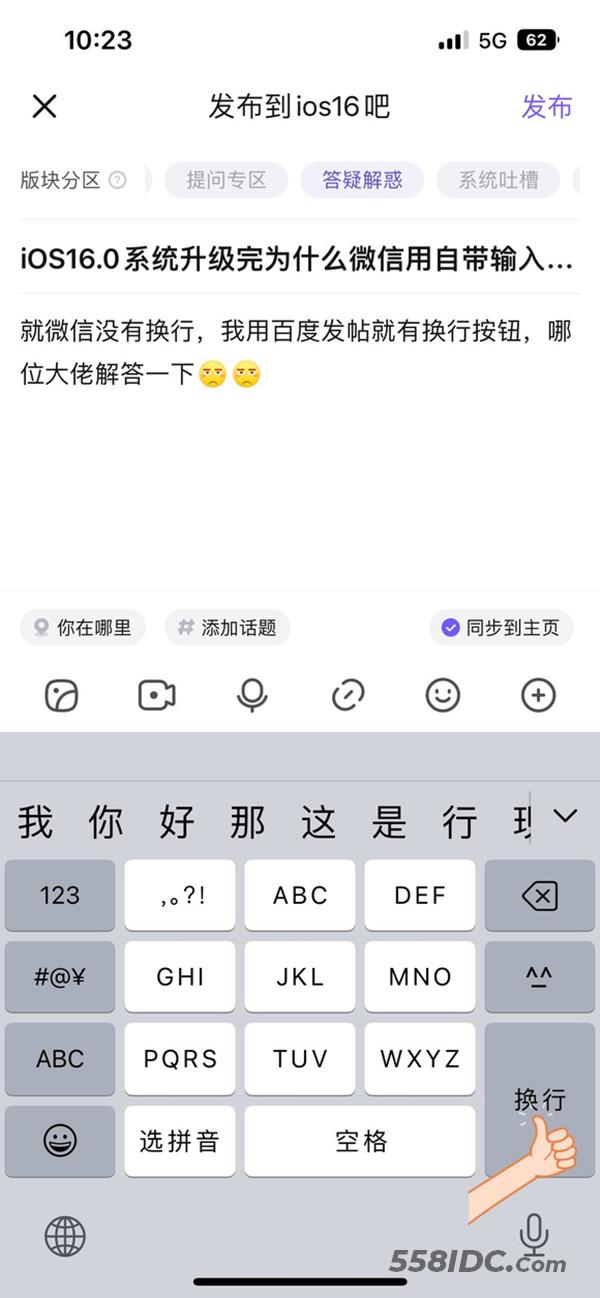Viewport: 600px width, 1298px height.
Task: Insert a picture using image icon
Action: (x=61, y=695)
